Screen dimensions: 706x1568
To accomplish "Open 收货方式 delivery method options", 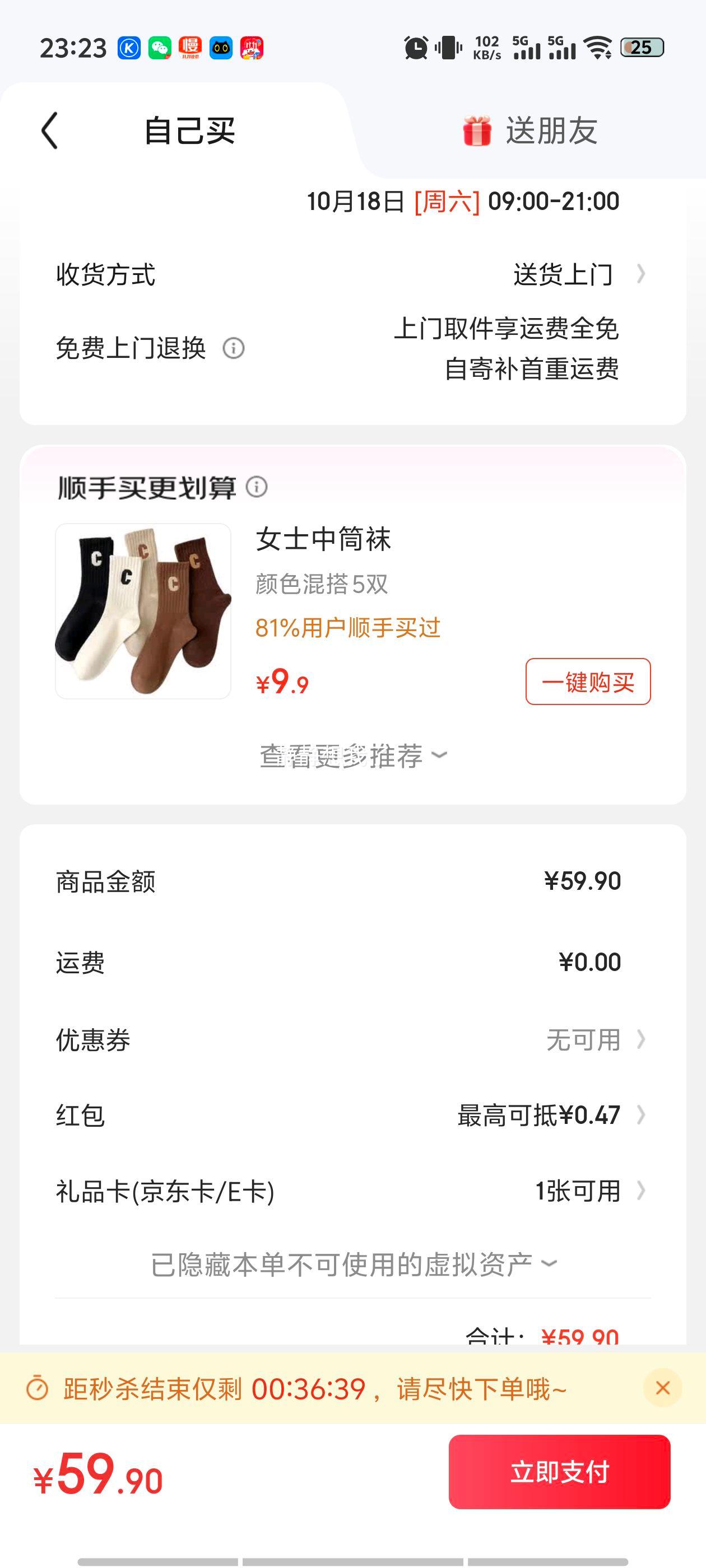I will point(578,274).
